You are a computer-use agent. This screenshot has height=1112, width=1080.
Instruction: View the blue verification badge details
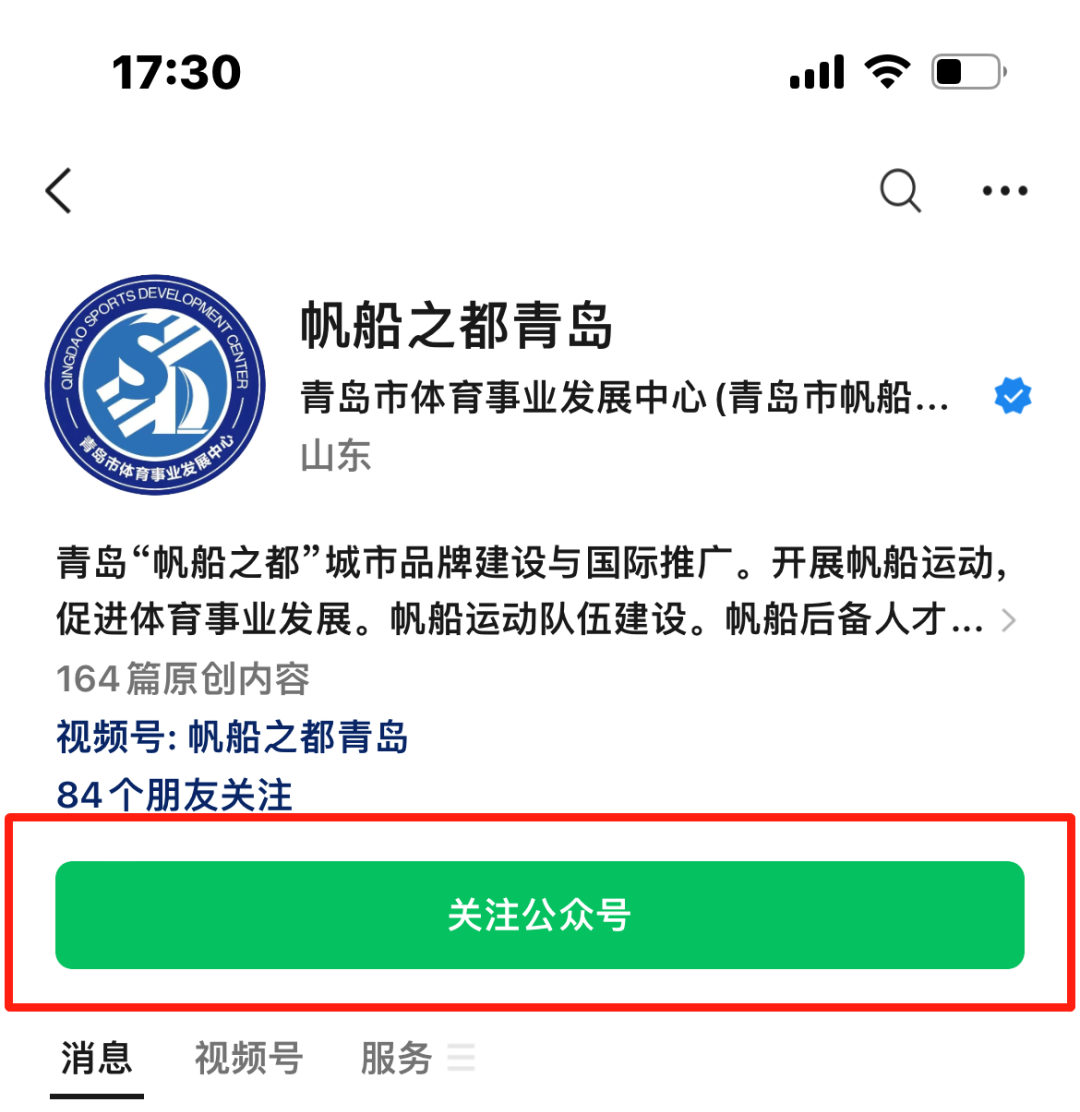(1012, 398)
